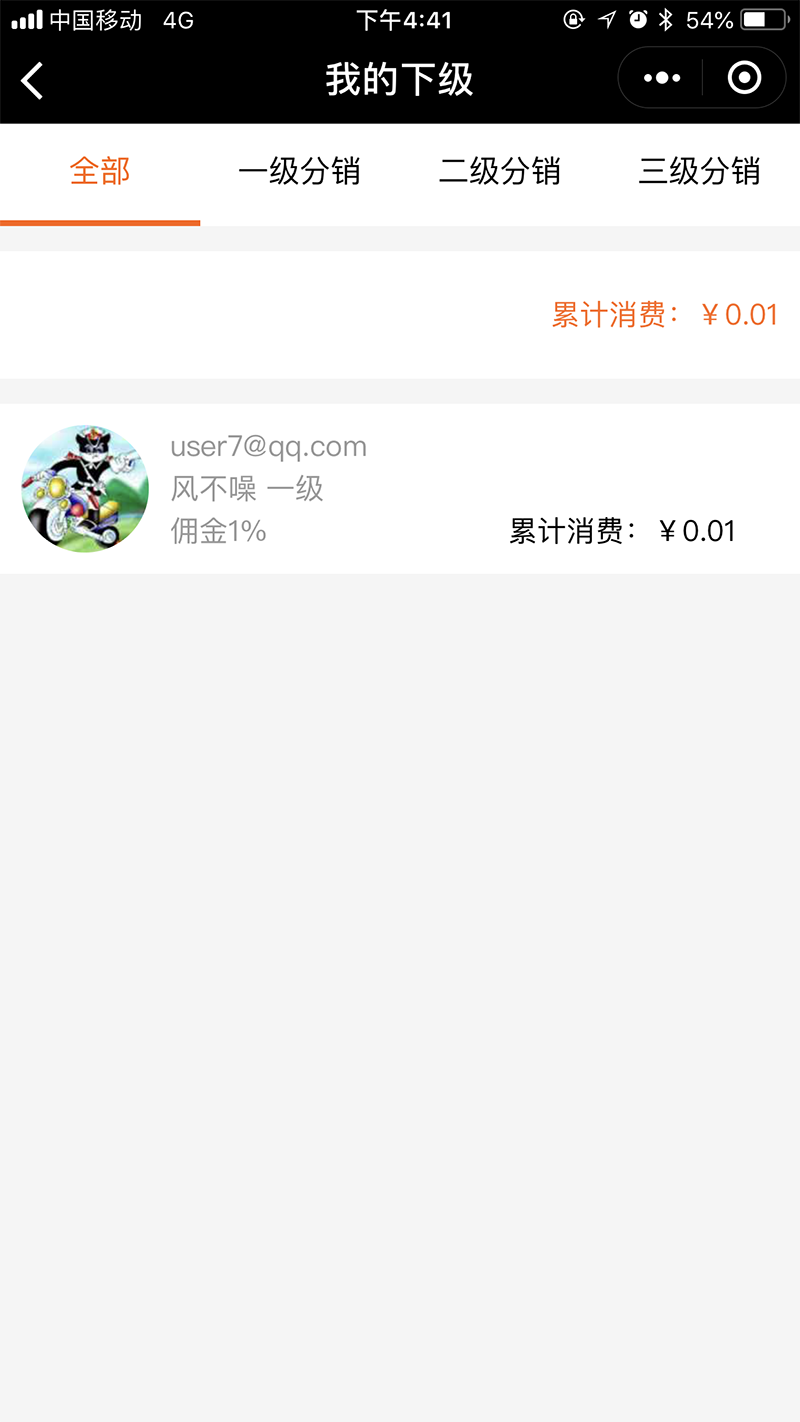800x1422 pixels.
Task: Switch back to the 全部 tab
Action: (99, 172)
